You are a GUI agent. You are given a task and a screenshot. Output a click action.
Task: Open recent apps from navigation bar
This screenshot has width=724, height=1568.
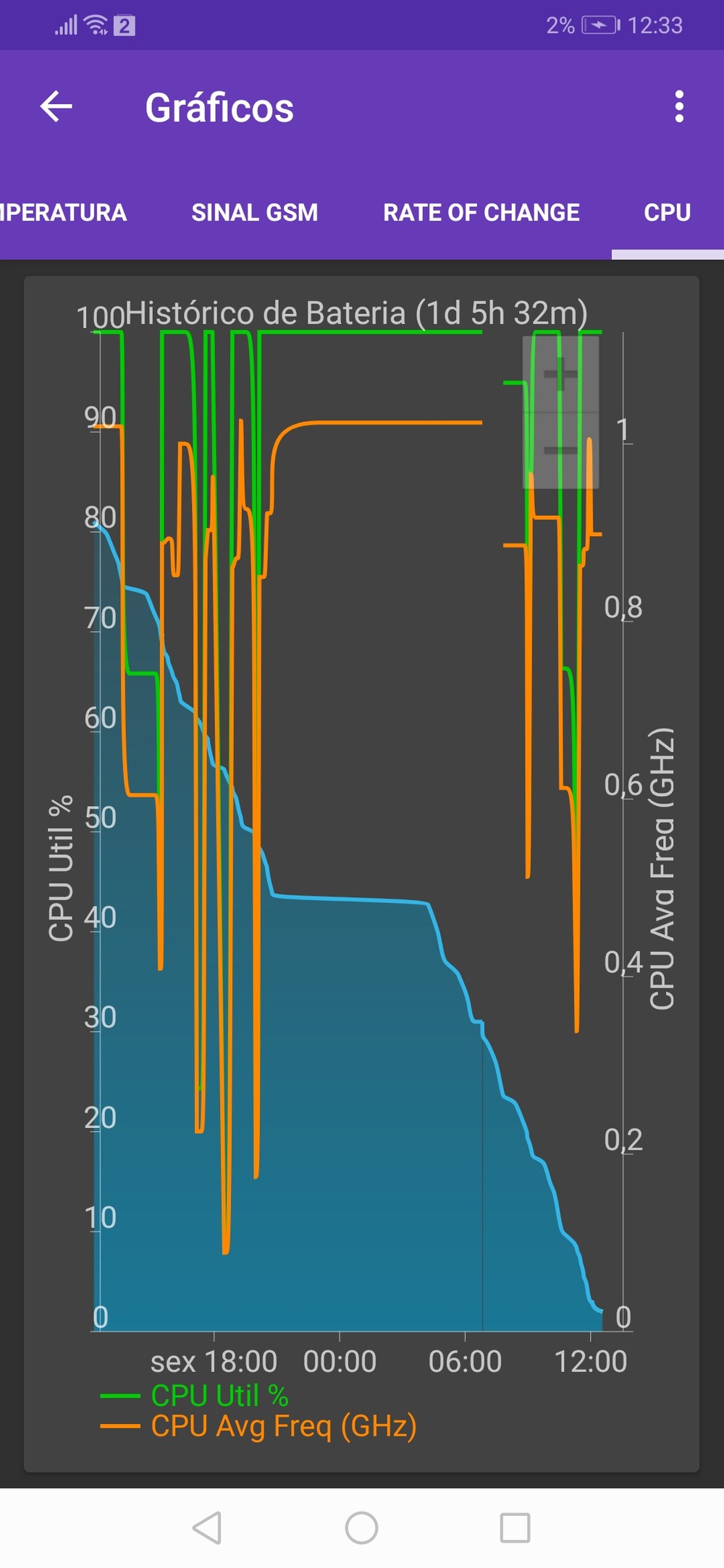click(x=515, y=1527)
